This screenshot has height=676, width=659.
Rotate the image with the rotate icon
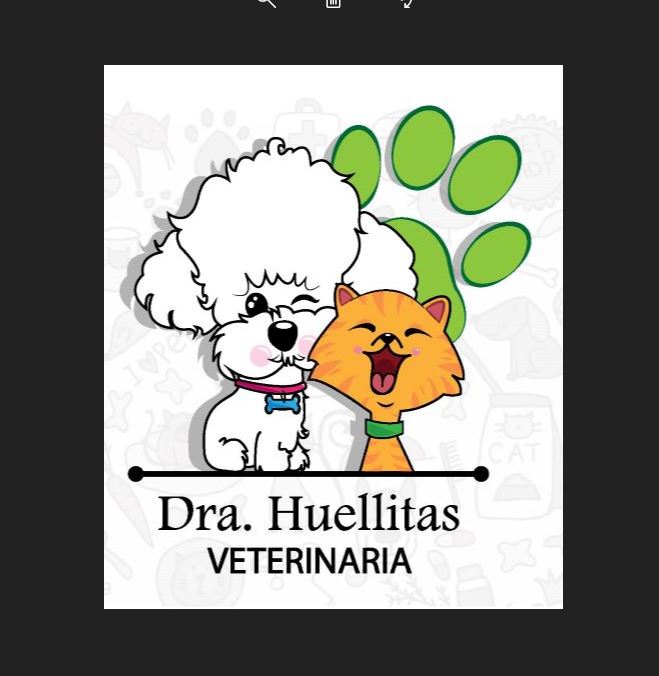coord(406,3)
